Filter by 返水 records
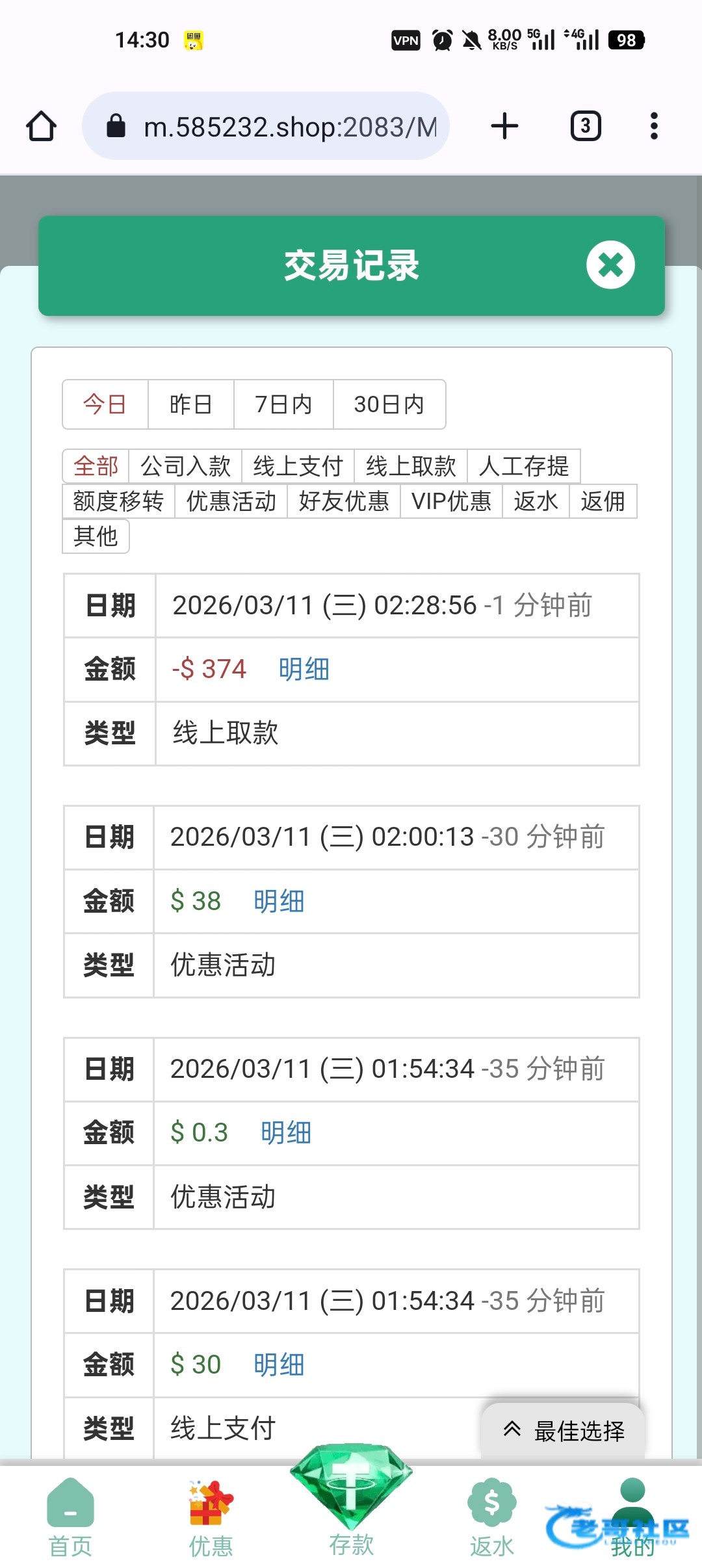 click(536, 501)
